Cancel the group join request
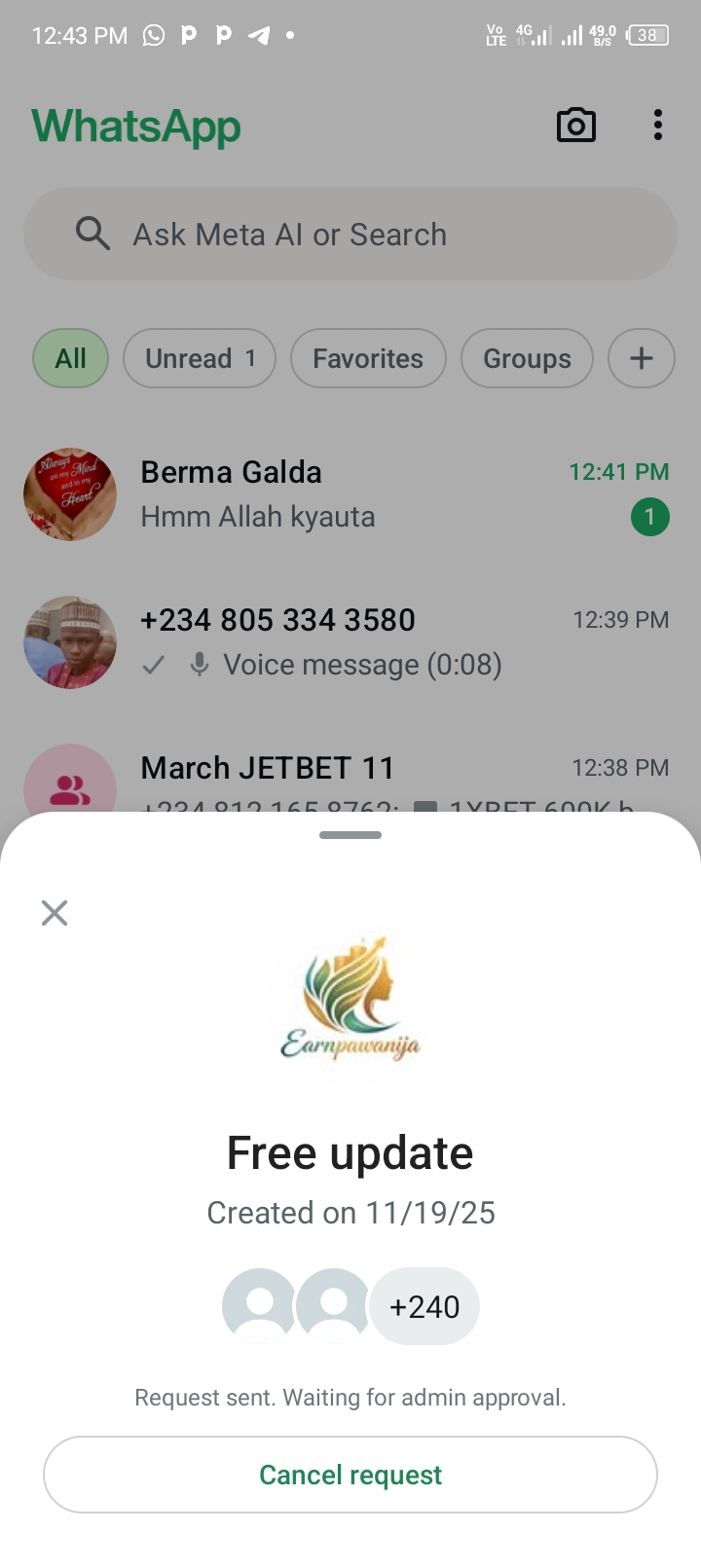This screenshot has height=1568, width=701. pos(350,1475)
